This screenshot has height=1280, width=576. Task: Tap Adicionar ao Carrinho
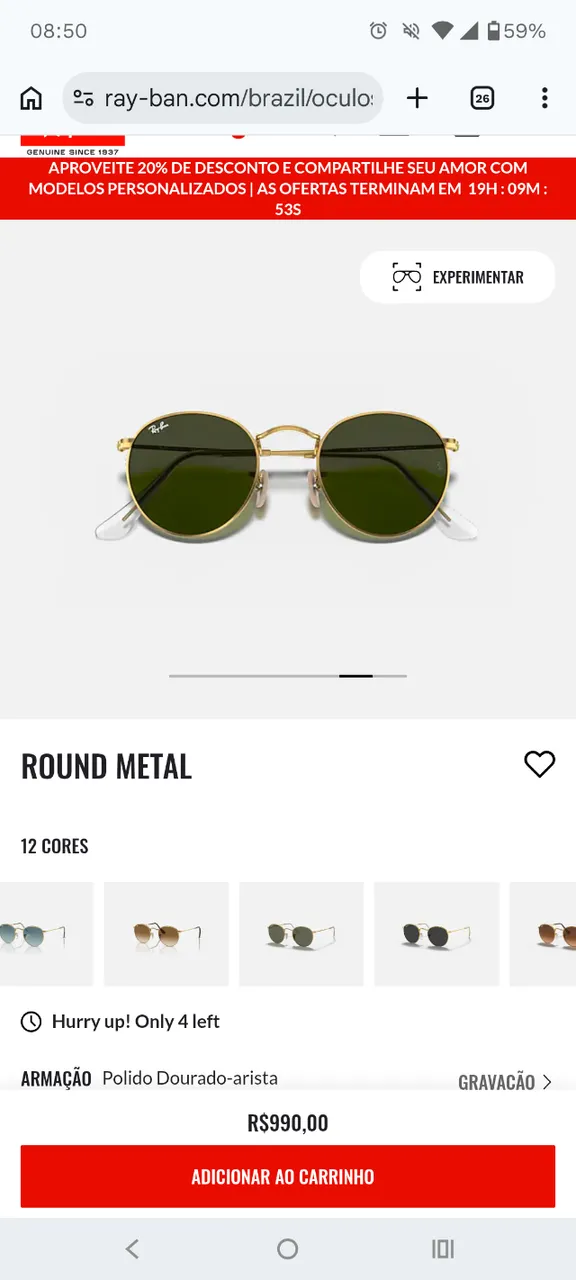[x=288, y=1176]
